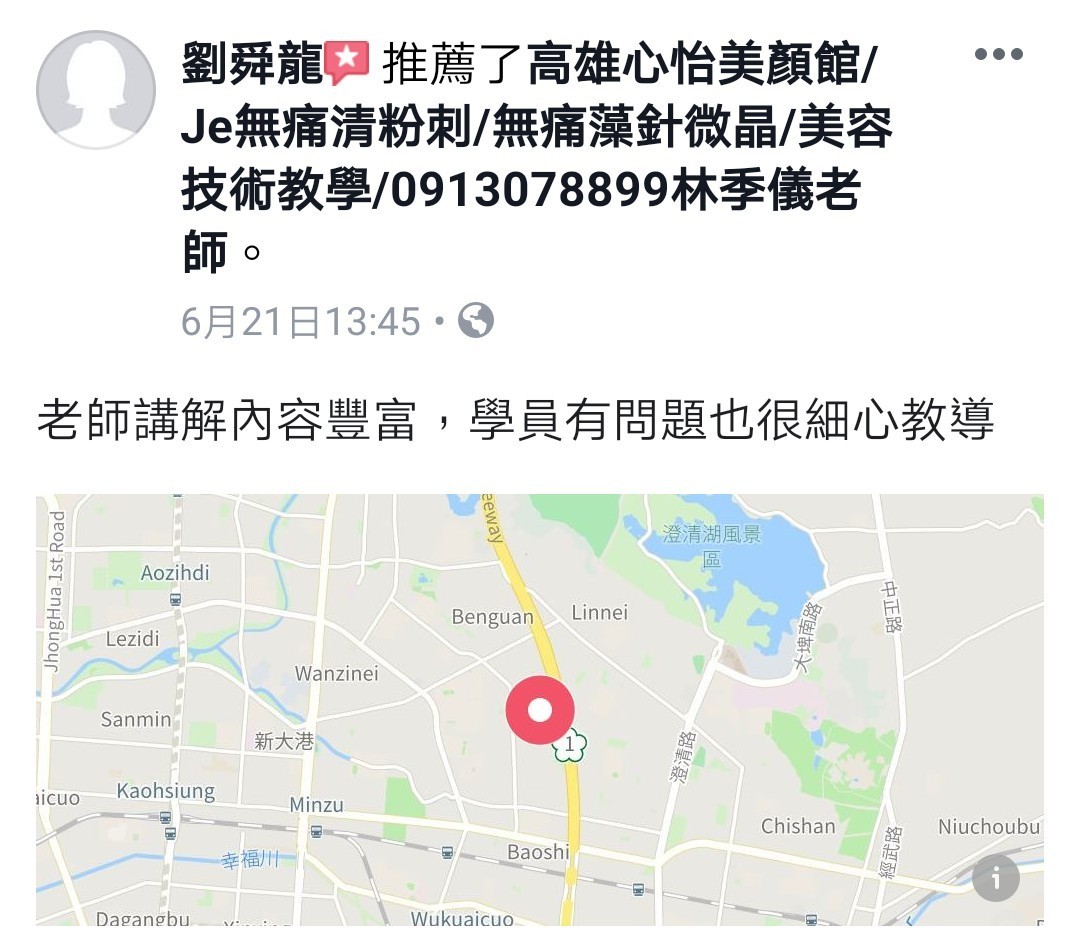Open the map preview of the location
Viewport: 1080px width, 951px height.
tap(540, 708)
